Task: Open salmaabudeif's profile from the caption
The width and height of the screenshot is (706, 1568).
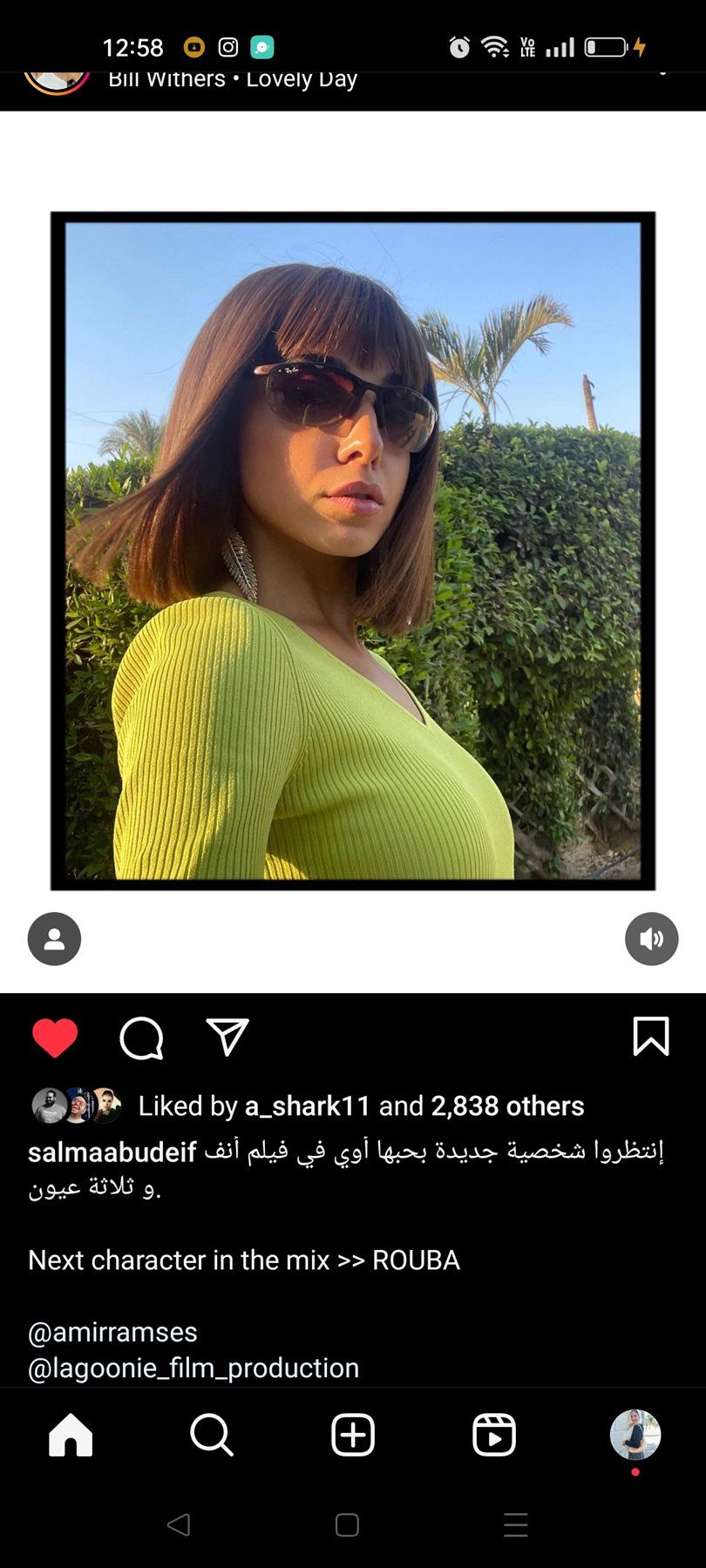Action: 112,1152
